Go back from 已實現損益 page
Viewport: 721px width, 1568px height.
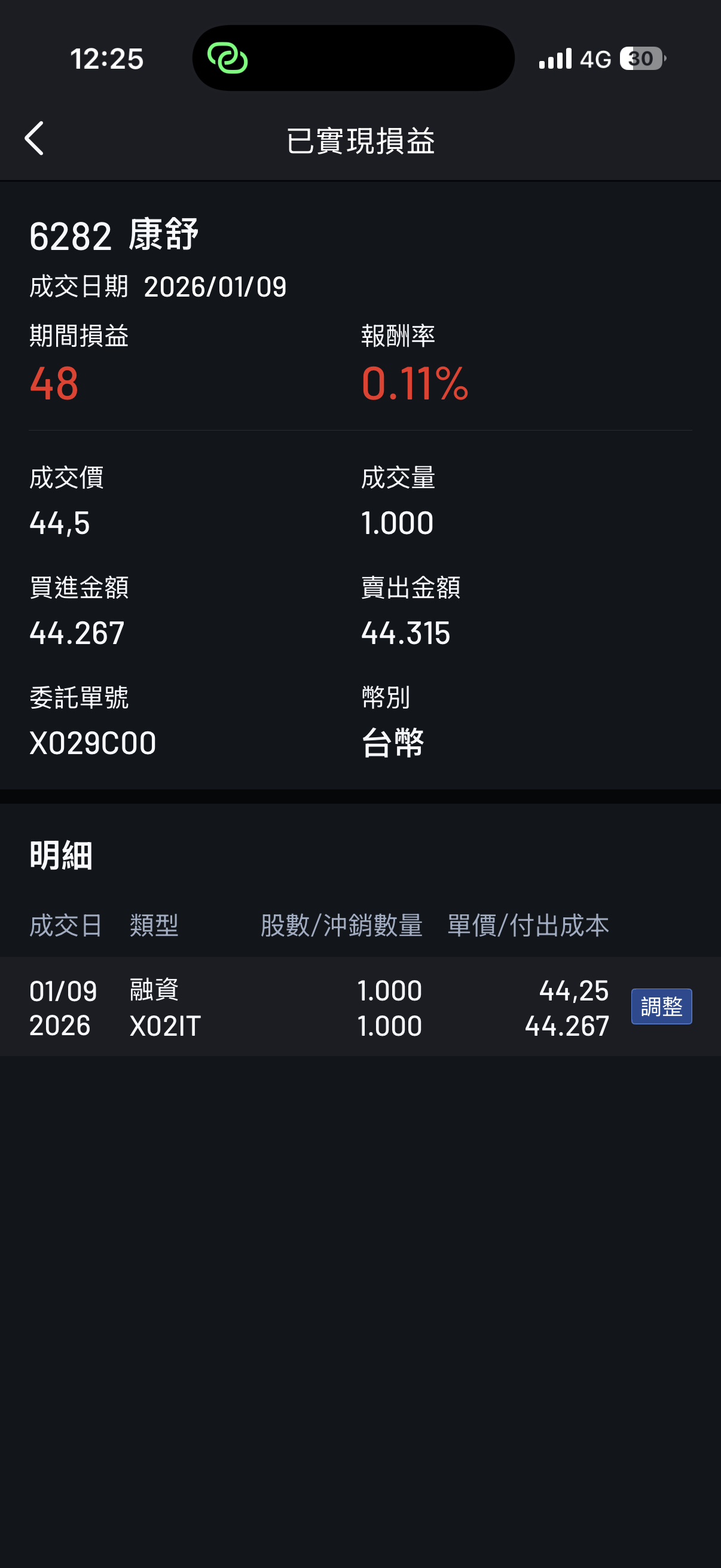(x=34, y=139)
